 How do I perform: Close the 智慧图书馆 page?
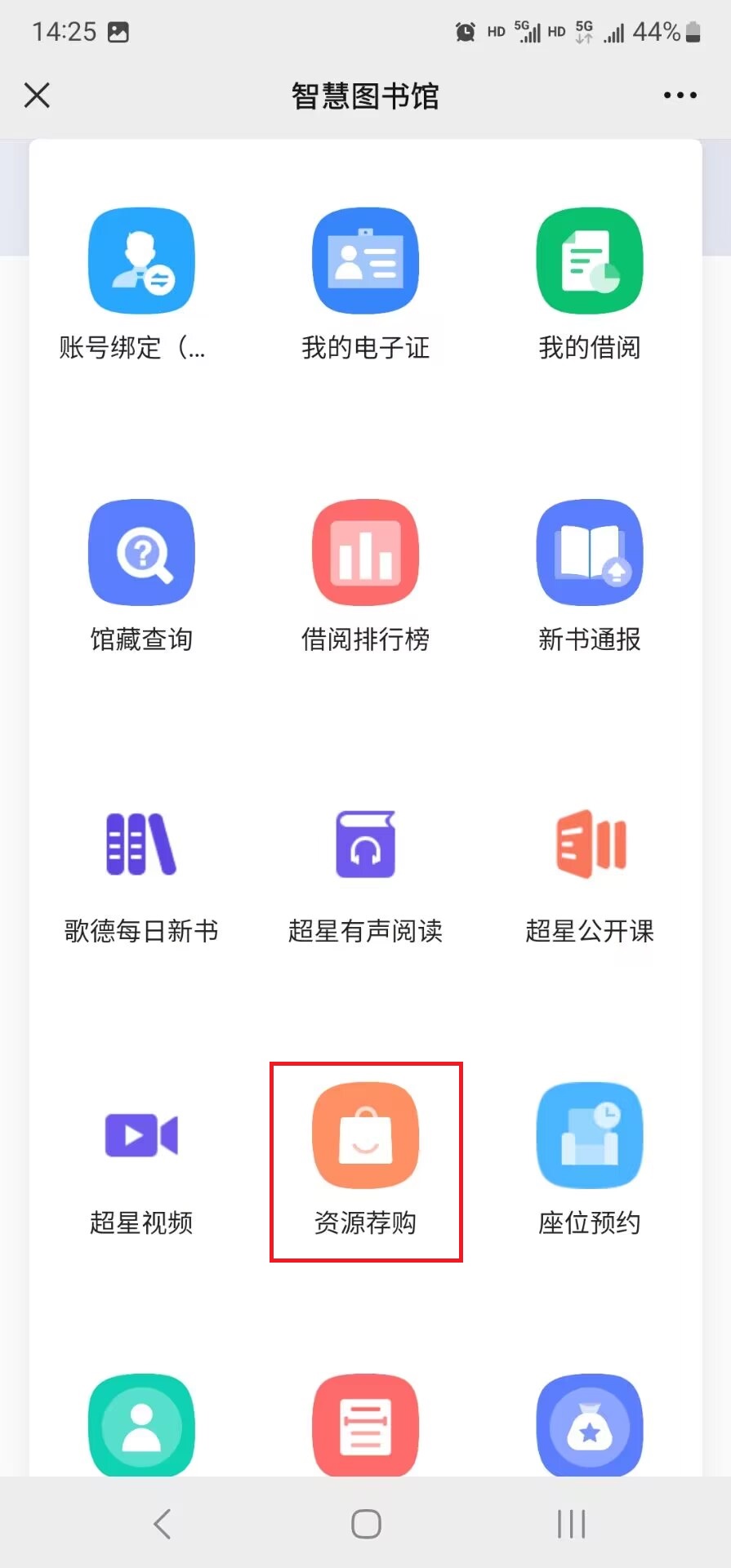point(38,96)
